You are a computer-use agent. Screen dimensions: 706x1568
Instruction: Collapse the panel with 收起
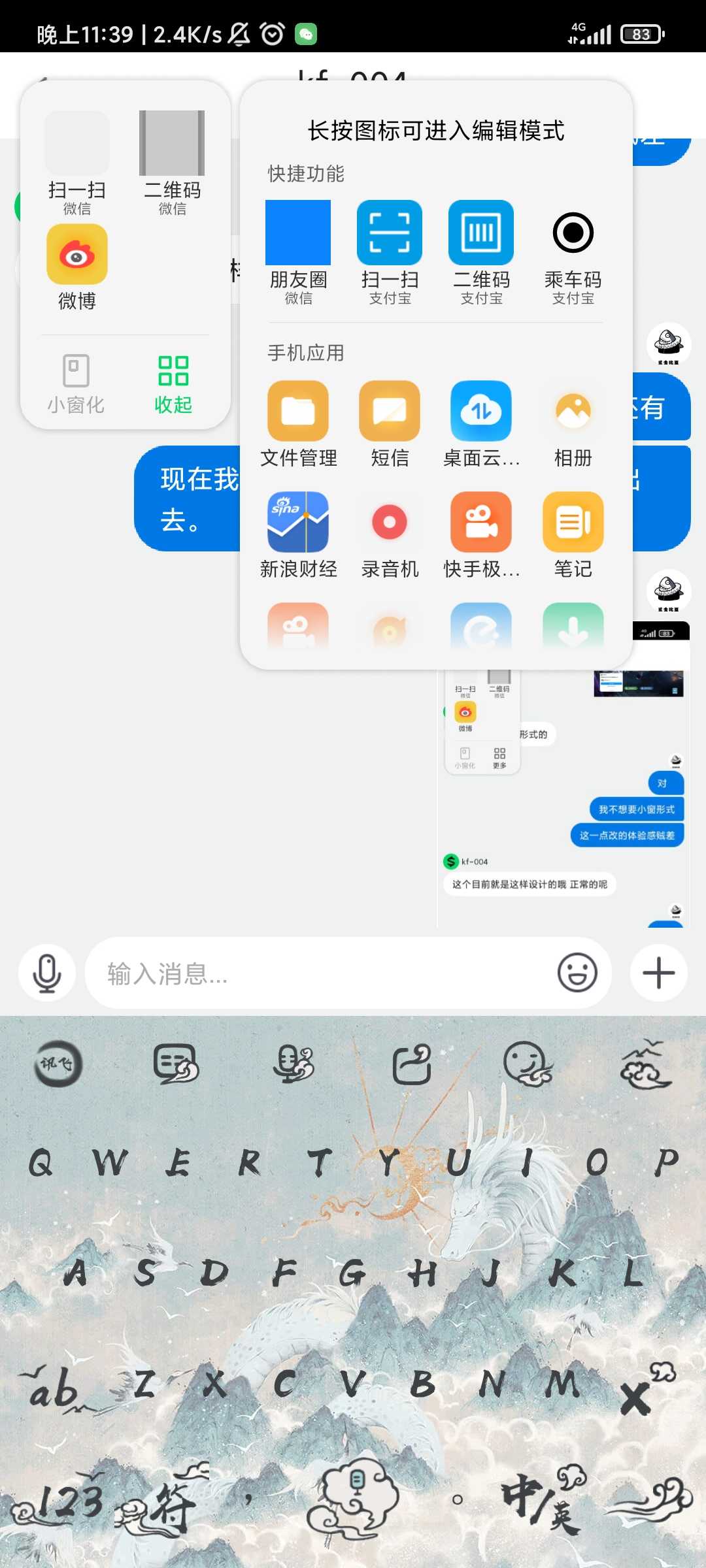(x=173, y=384)
